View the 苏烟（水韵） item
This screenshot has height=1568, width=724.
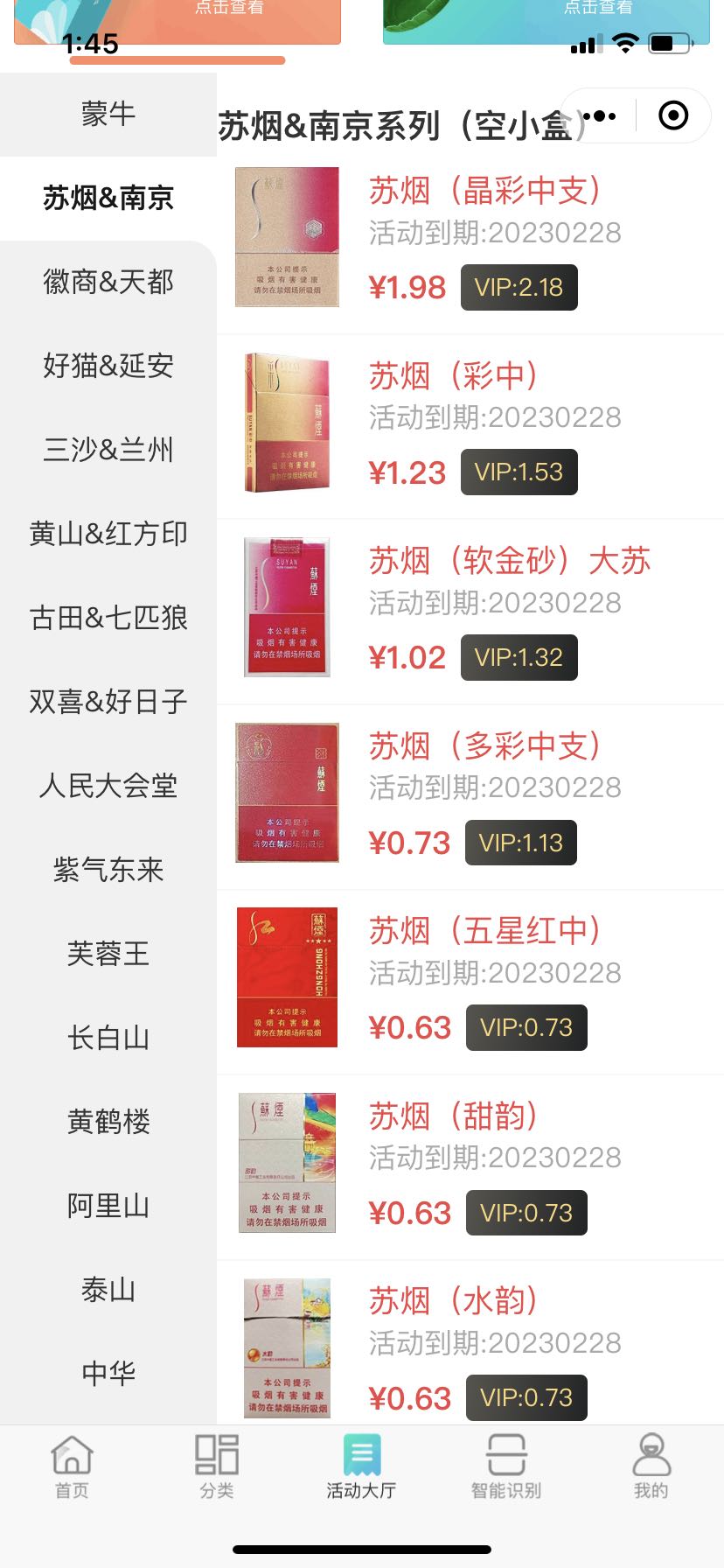click(453, 1301)
